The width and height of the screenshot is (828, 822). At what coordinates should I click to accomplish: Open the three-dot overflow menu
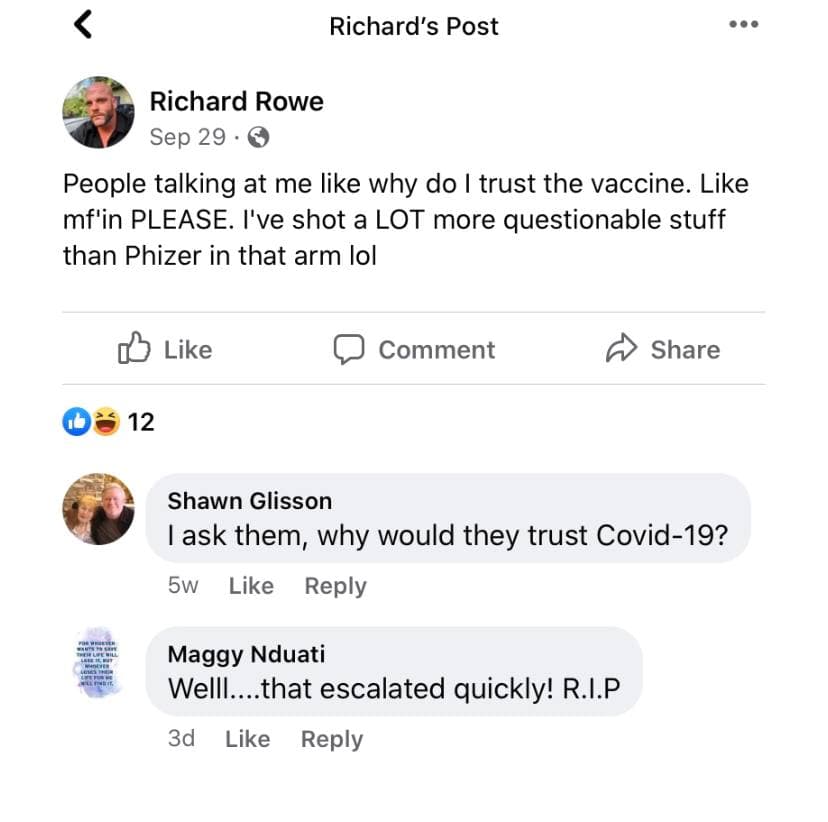pos(743,25)
